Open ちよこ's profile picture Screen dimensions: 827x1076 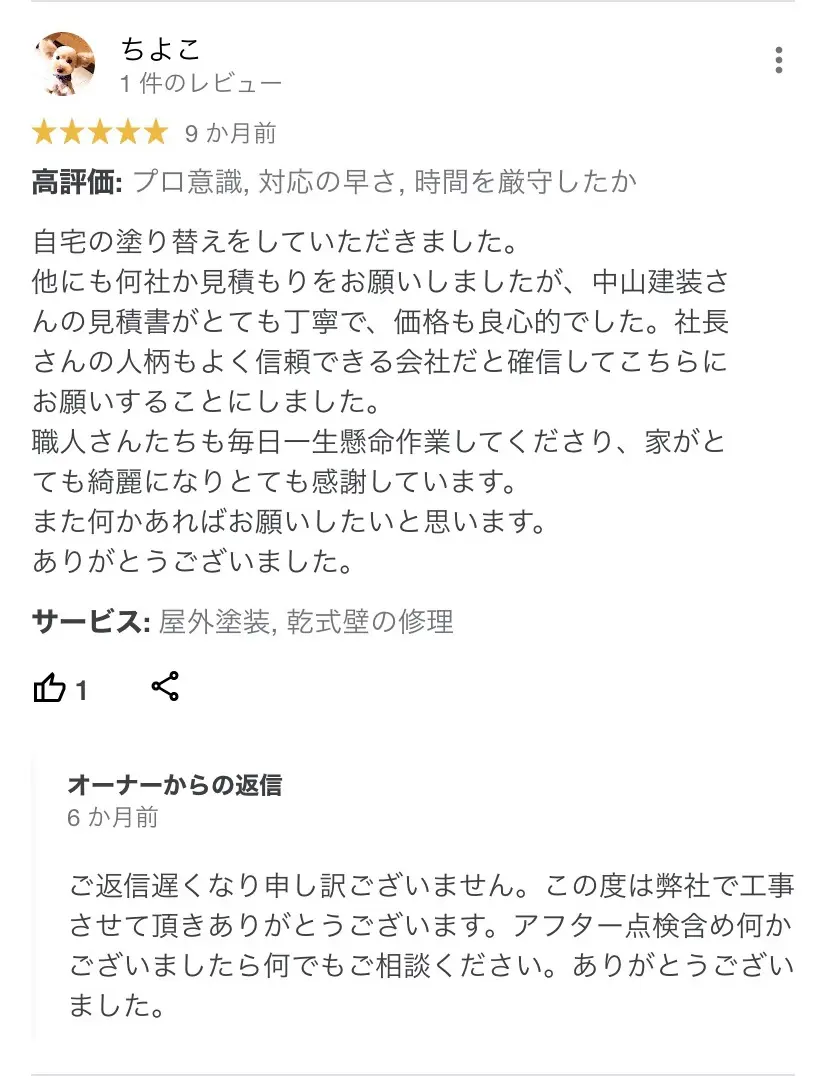(64, 62)
